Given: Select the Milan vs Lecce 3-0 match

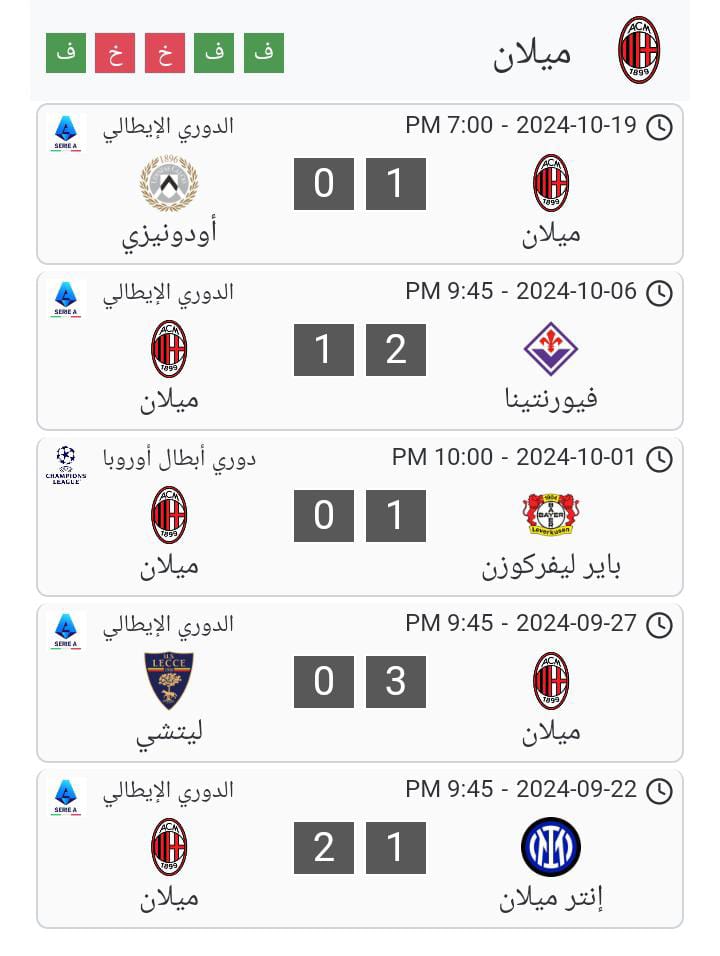Looking at the screenshot, I should [360, 682].
